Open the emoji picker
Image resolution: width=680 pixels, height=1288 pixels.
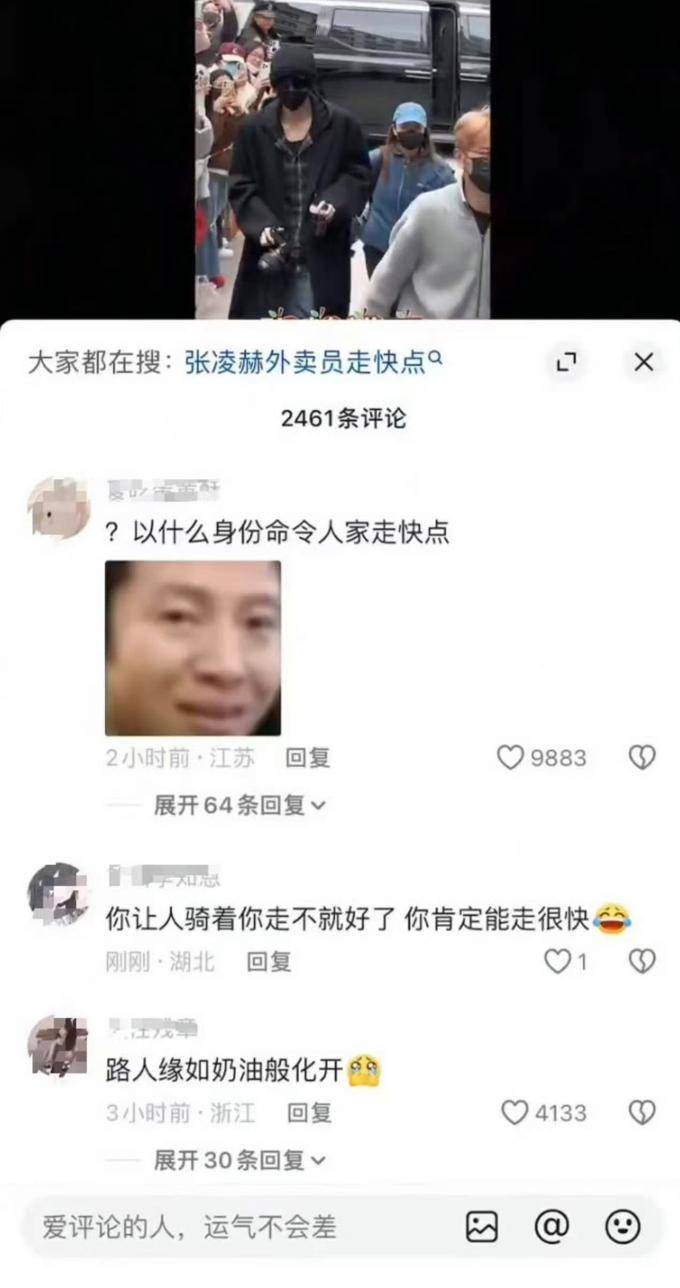coord(622,1226)
